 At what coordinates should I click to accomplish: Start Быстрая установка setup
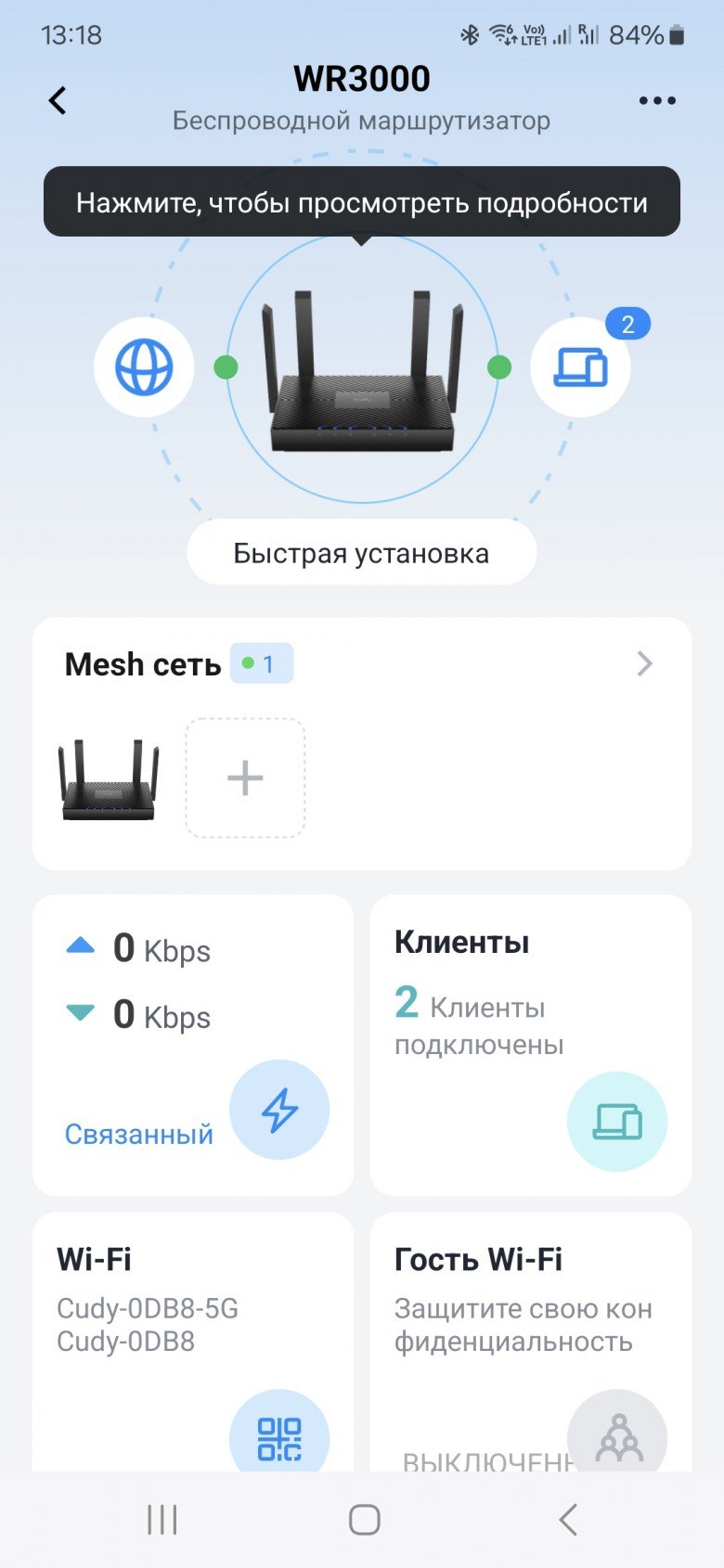(x=361, y=552)
